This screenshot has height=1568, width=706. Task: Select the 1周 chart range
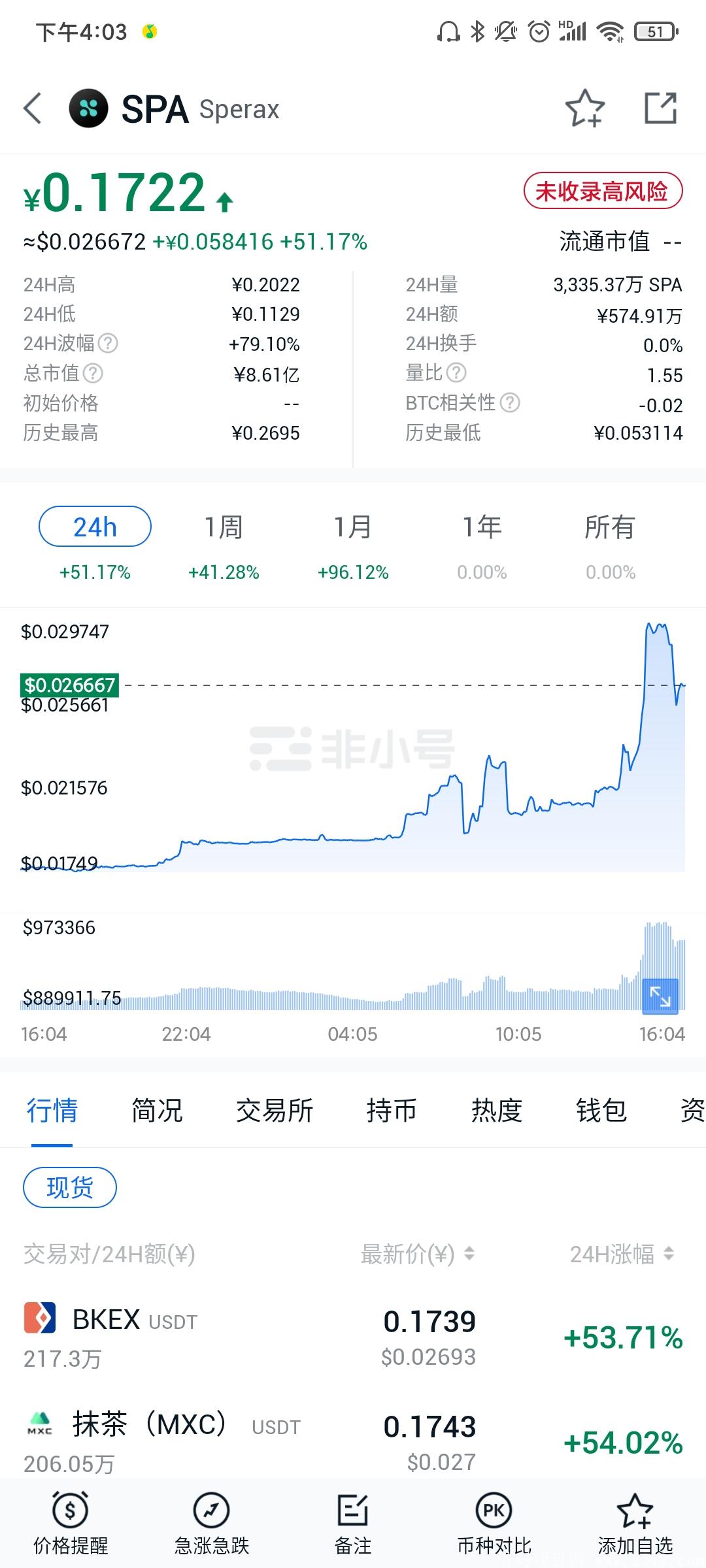point(224,527)
